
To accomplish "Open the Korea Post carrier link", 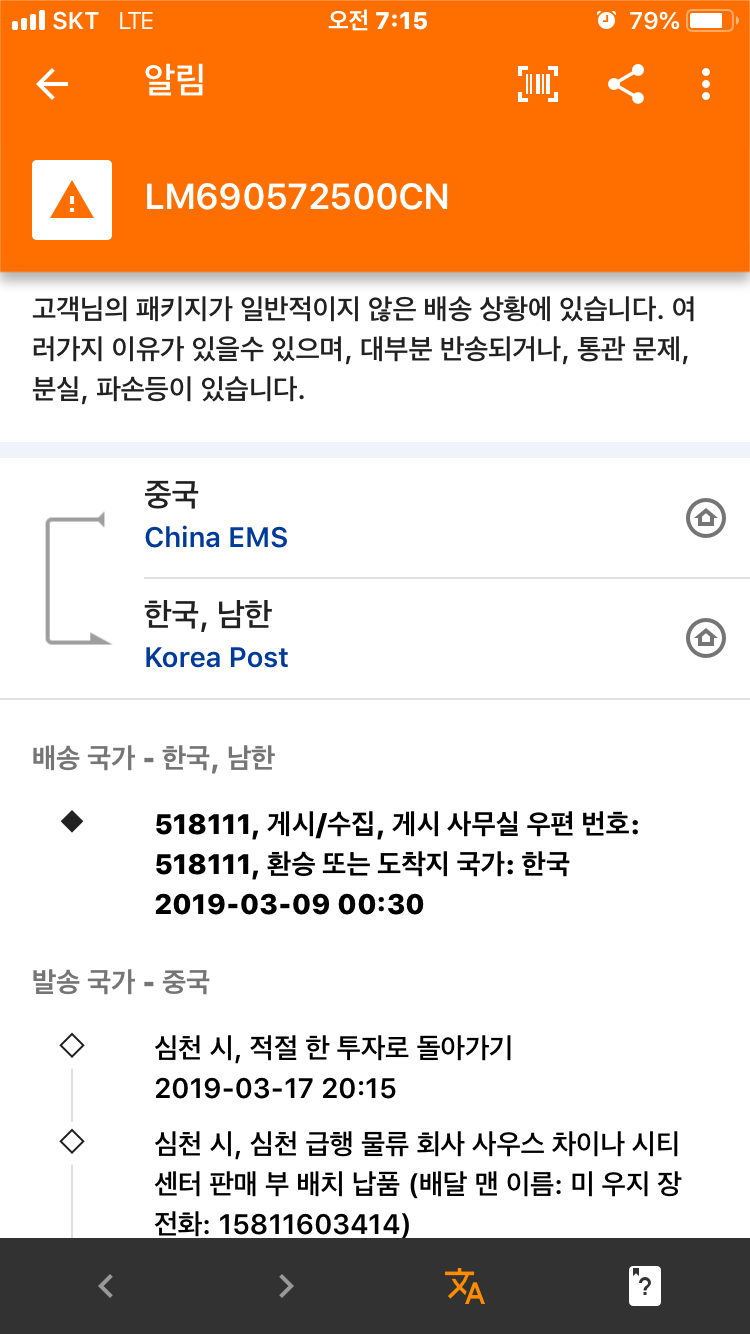I will point(217,657).
